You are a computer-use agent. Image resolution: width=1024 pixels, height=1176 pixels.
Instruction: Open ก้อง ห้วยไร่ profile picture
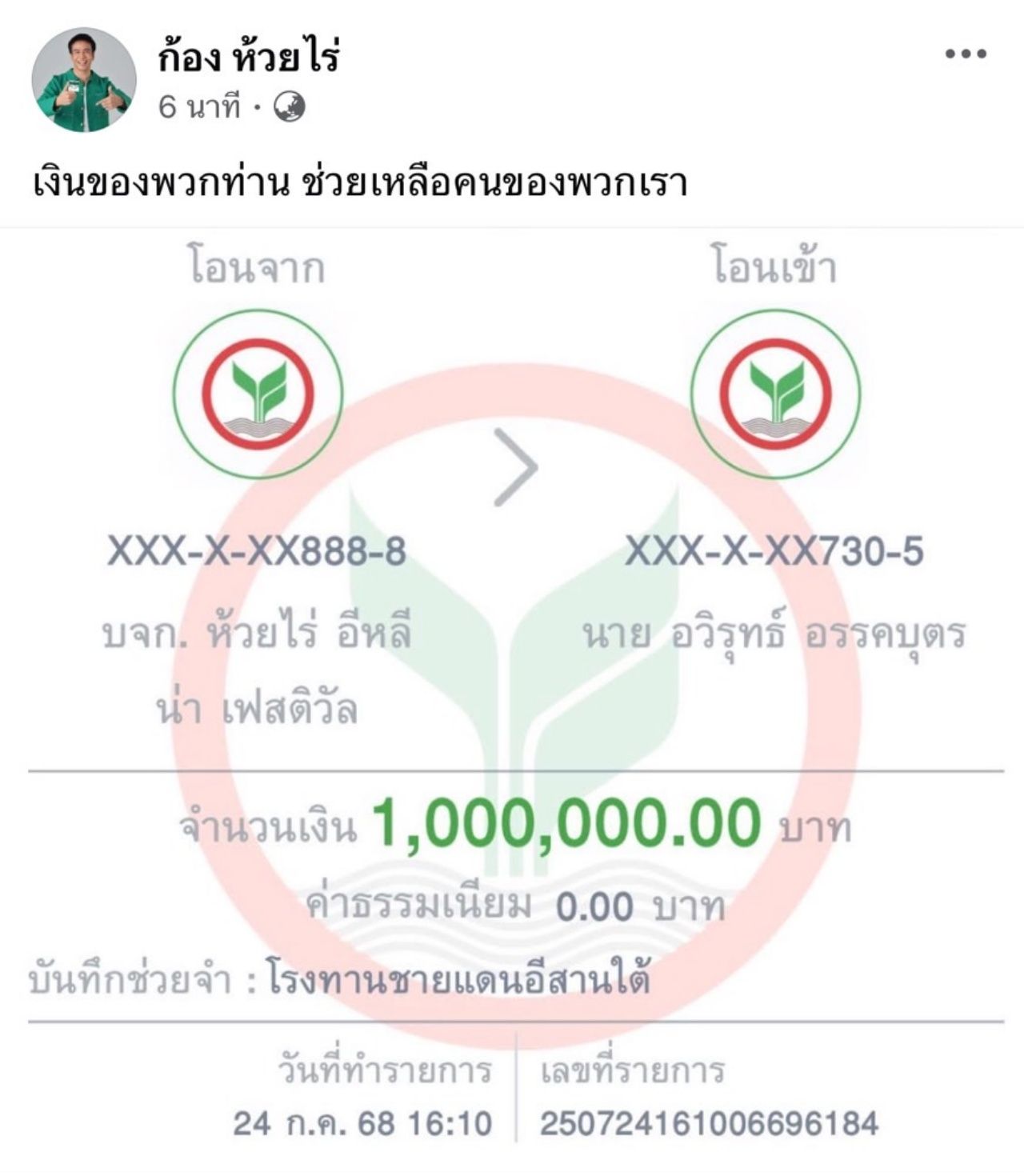click(83, 79)
